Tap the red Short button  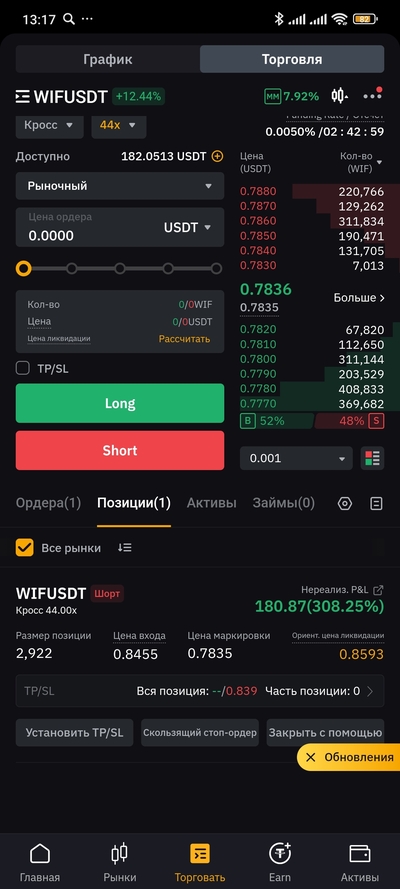pos(120,451)
